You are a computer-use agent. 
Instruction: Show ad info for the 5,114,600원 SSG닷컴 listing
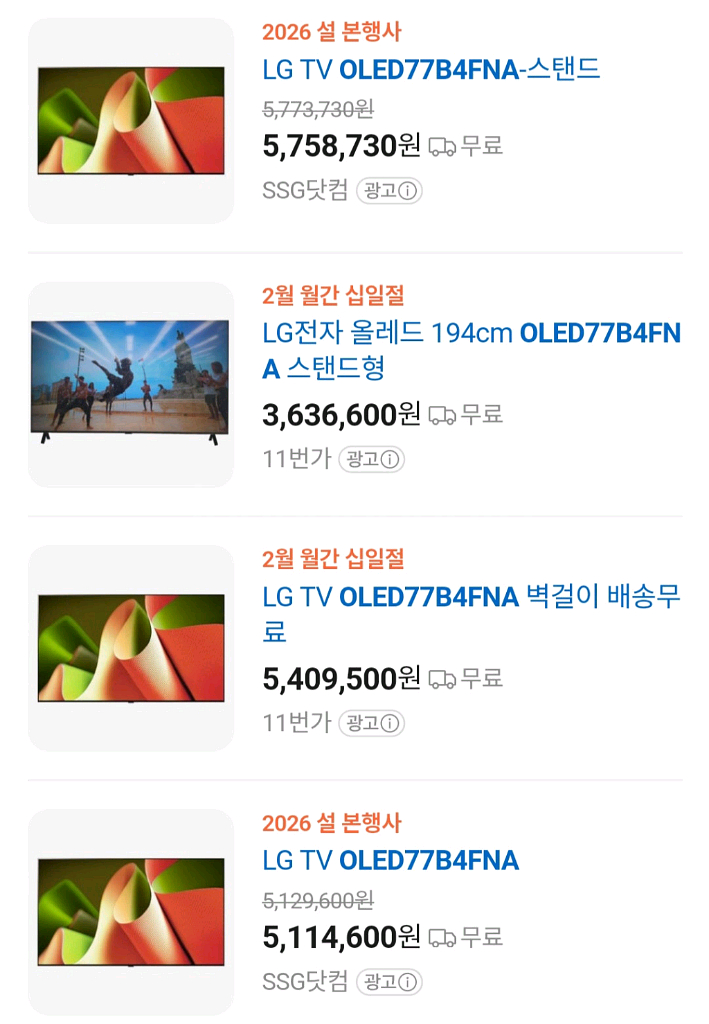coord(390,981)
